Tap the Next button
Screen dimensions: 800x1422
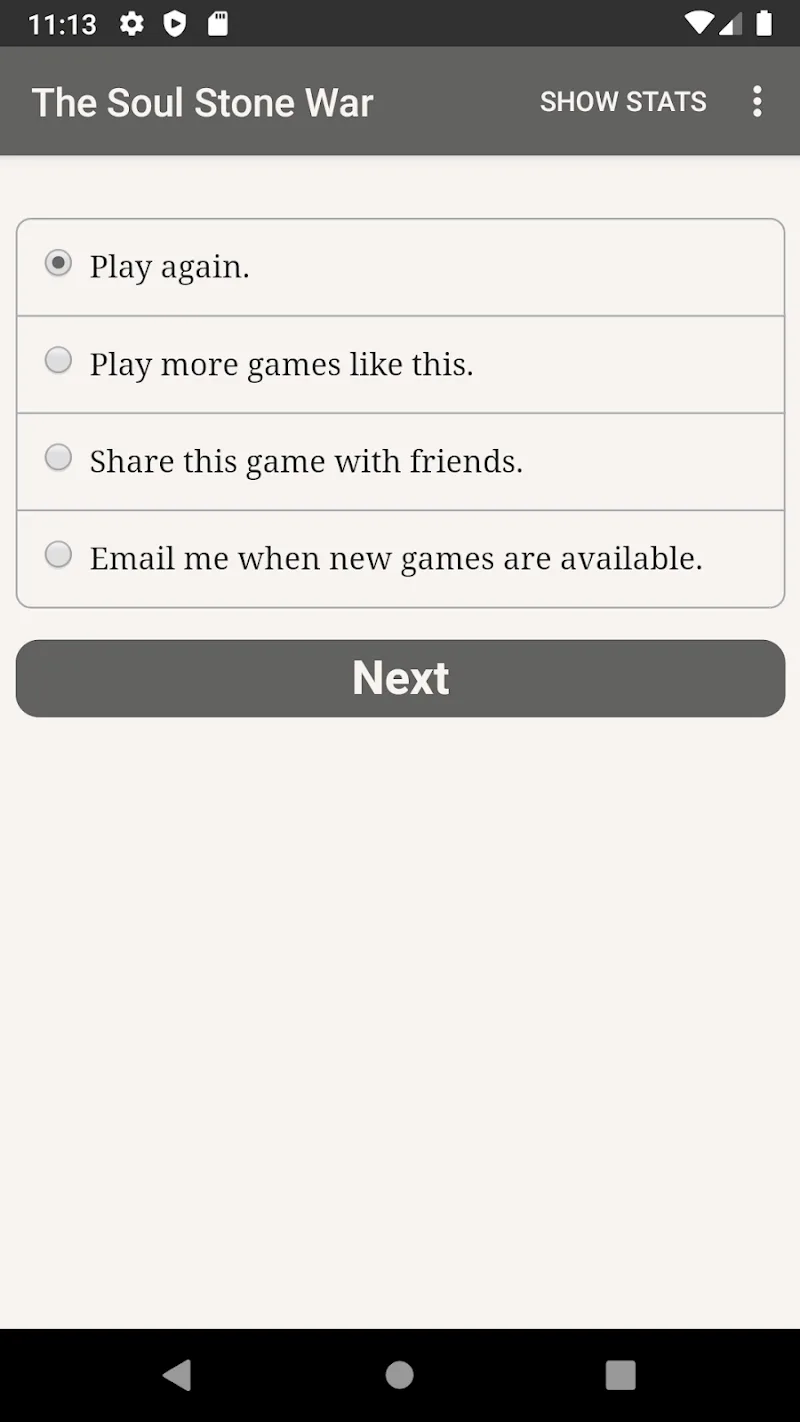[400, 678]
